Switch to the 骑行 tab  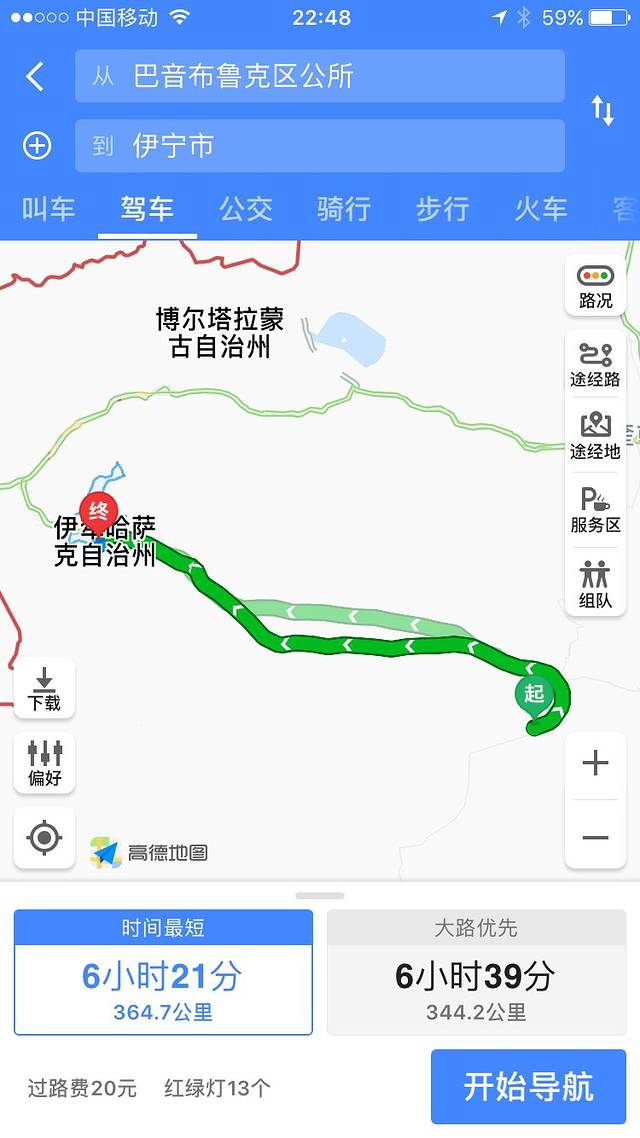344,208
